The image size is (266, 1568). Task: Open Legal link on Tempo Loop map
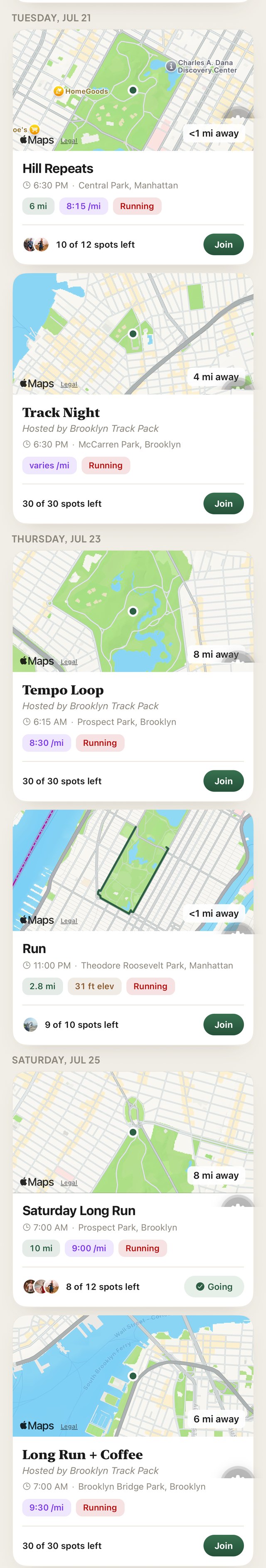pyautogui.click(x=69, y=662)
